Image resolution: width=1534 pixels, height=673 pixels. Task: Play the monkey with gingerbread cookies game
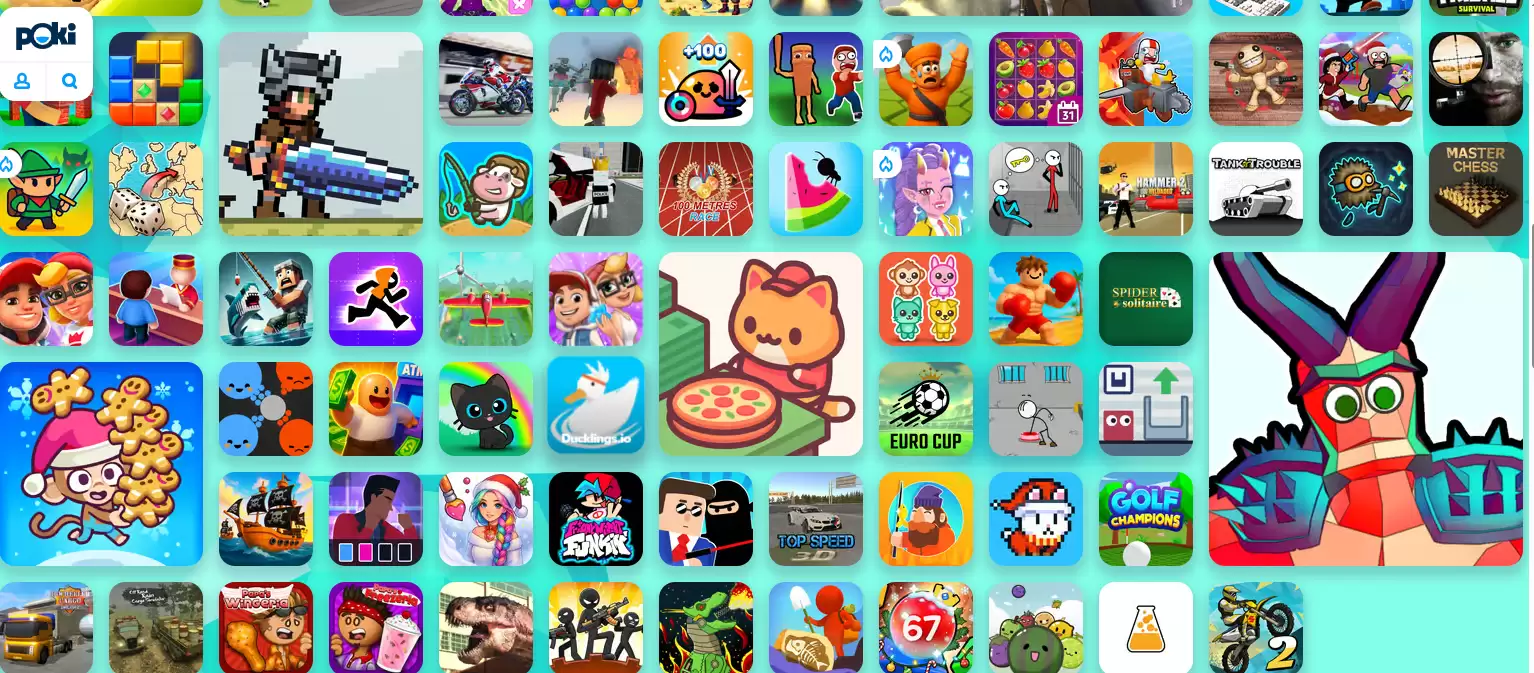coord(101,464)
